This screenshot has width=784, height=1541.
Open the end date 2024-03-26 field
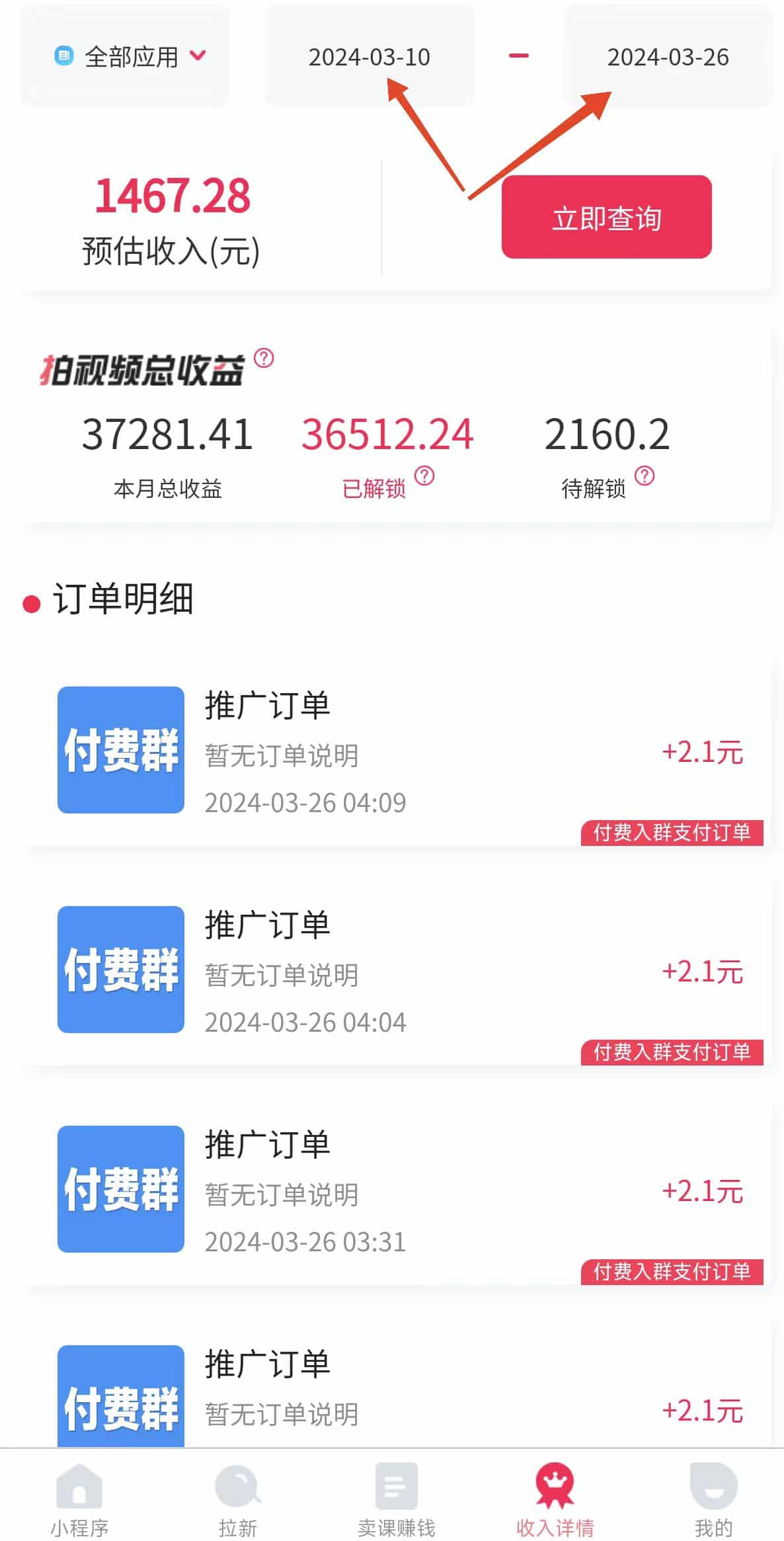tap(668, 58)
